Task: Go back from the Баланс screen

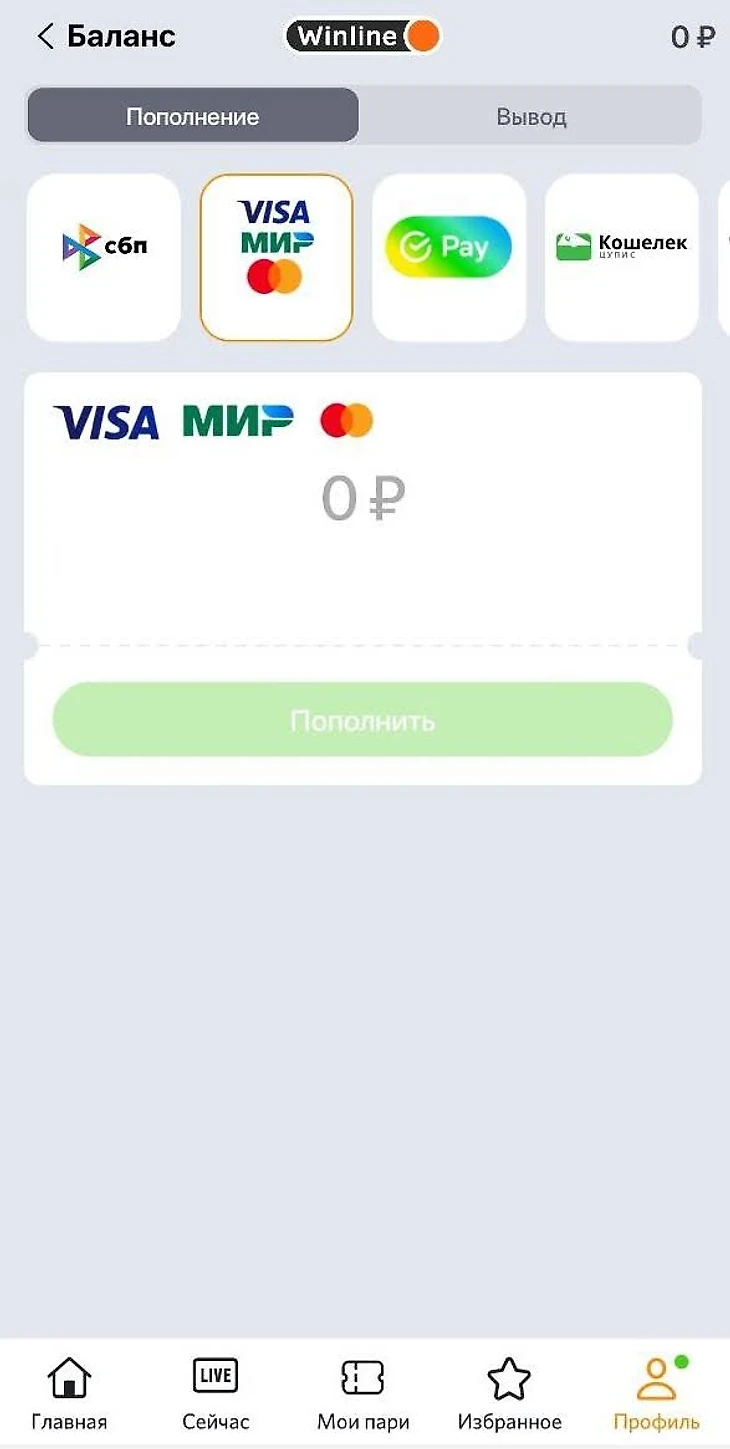Action: tap(45, 37)
